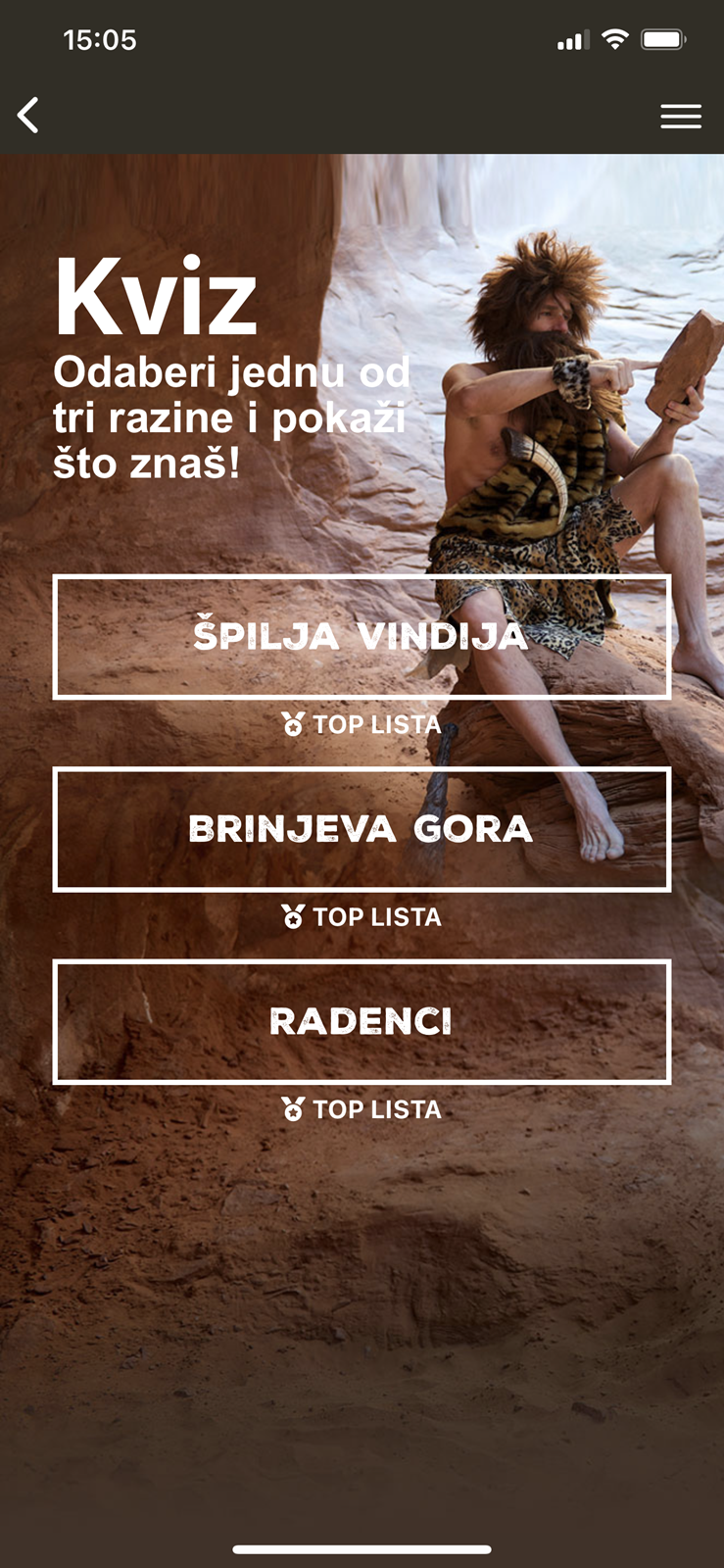
Task: Go back using the top-left arrow
Action: pyautogui.click(x=29, y=116)
